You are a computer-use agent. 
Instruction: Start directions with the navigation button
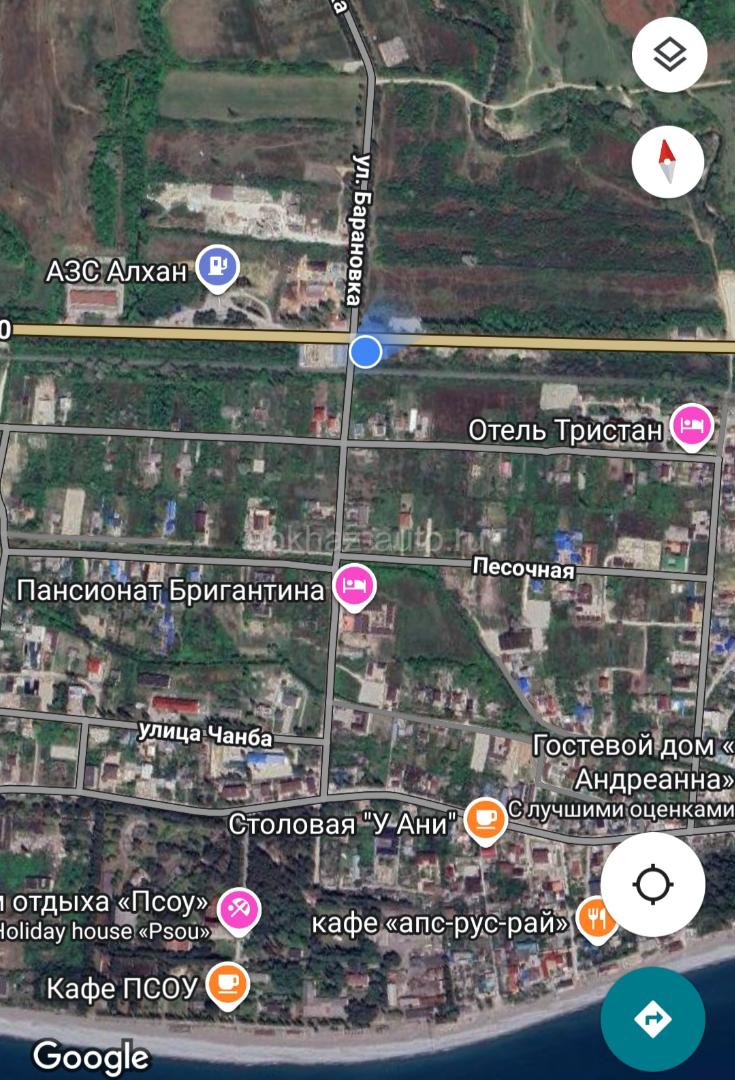tap(653, 1019)
